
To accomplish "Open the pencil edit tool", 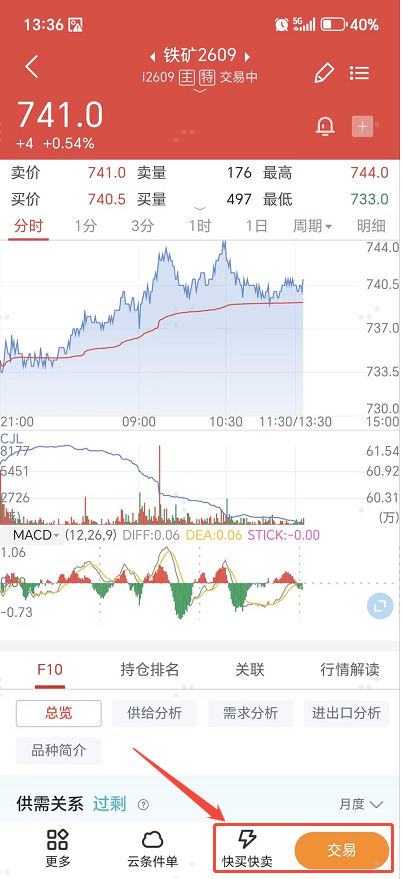I will (x=324, y=73).
